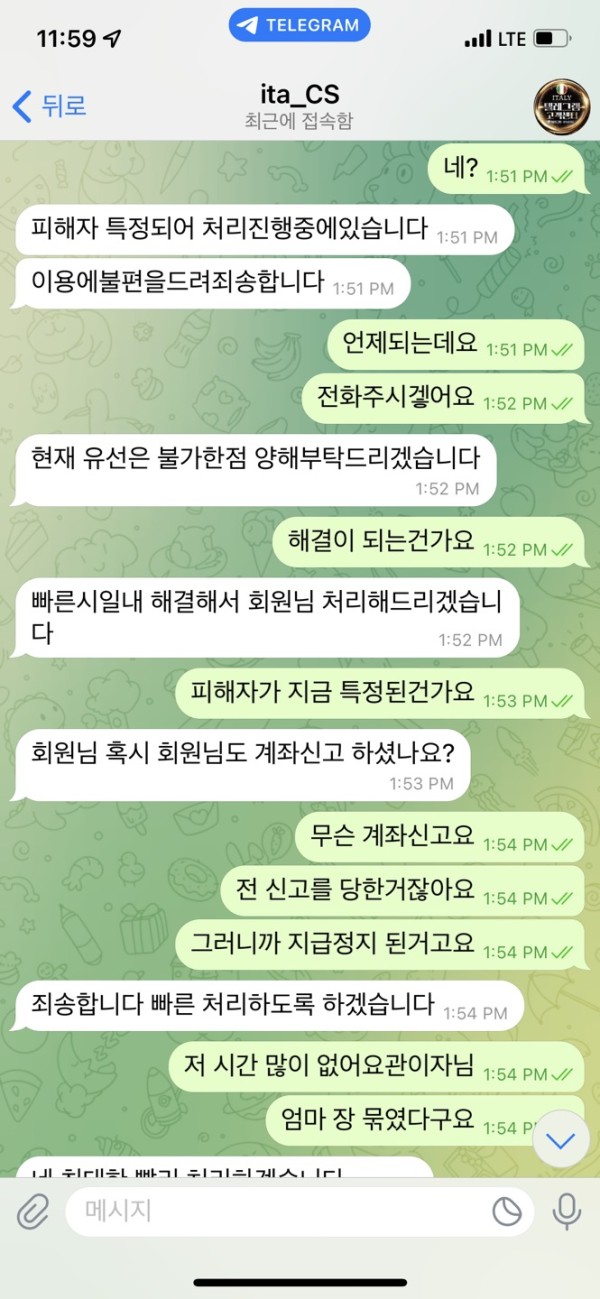Open the ita_CS profile picture
The height and width of the screenshot is (1299, 600).
click(561, 106)
